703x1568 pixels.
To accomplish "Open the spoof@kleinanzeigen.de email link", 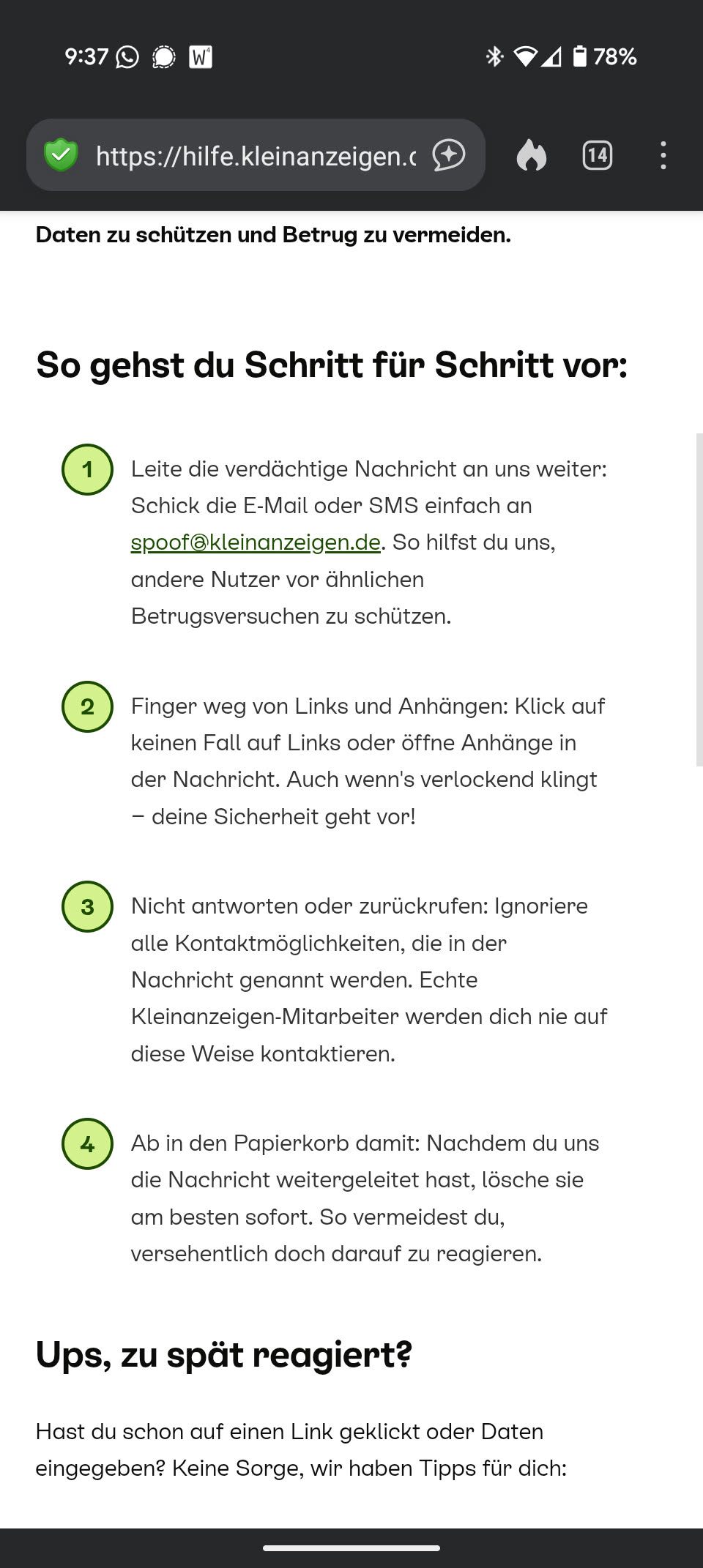I will 256,542.
